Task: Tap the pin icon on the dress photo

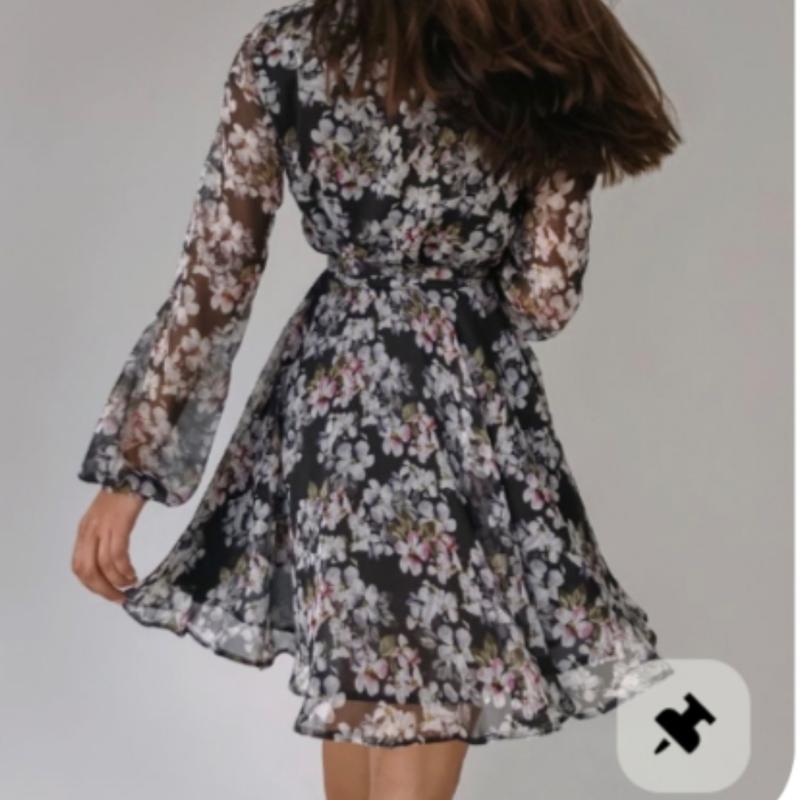Action: coord(684,724)
